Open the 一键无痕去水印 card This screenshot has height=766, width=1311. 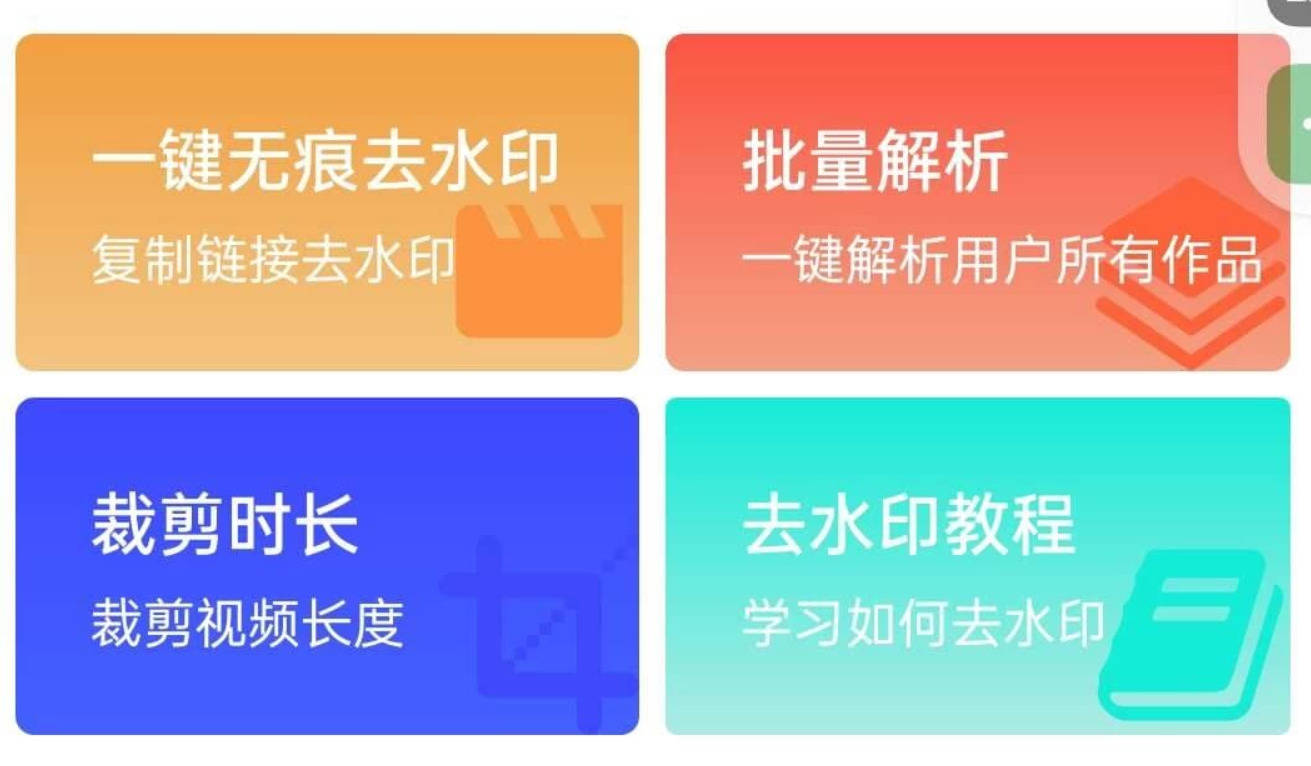(x=327, y=203)
